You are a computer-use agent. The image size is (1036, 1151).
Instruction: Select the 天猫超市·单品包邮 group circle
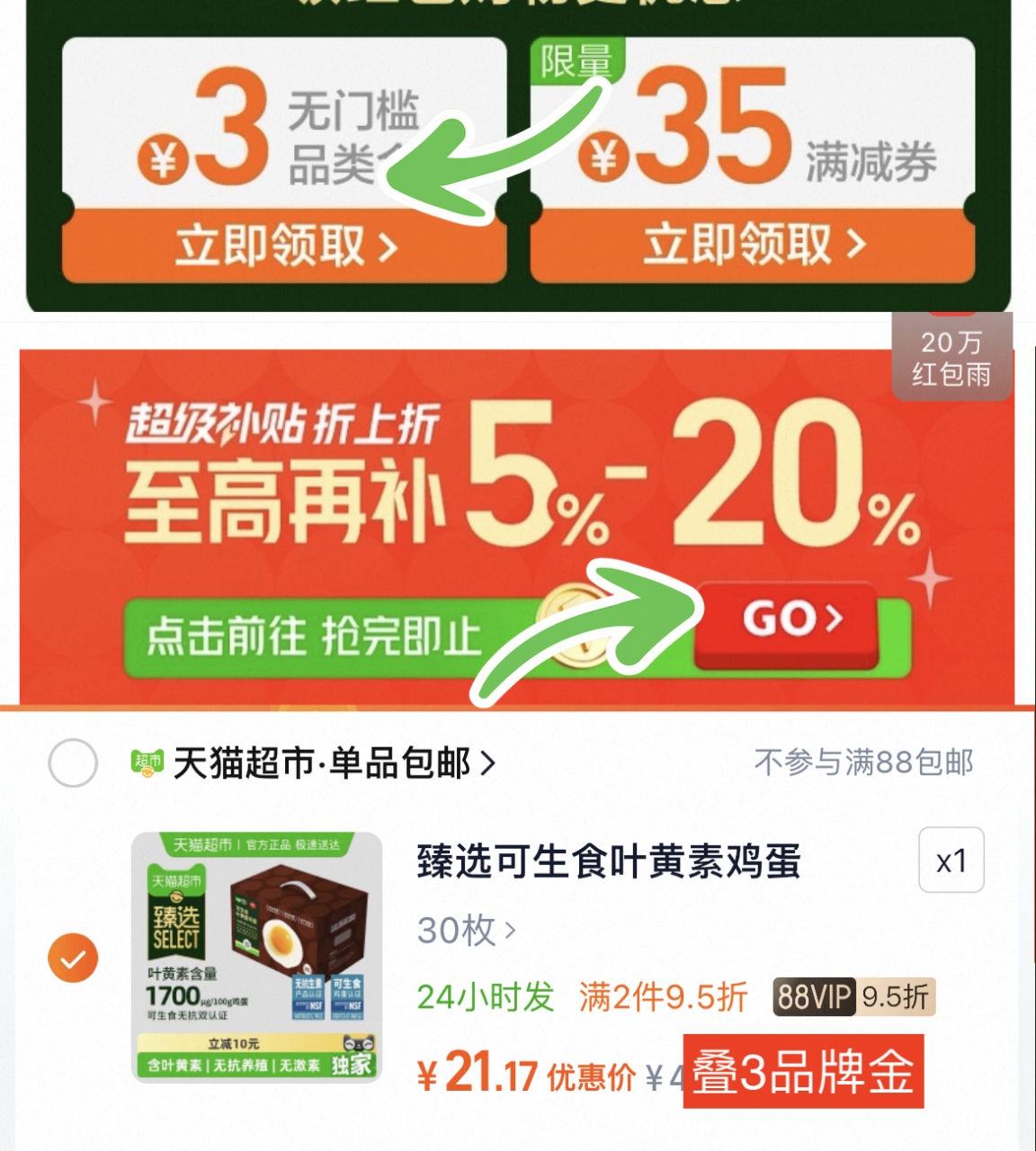click(x=72, y=763)
